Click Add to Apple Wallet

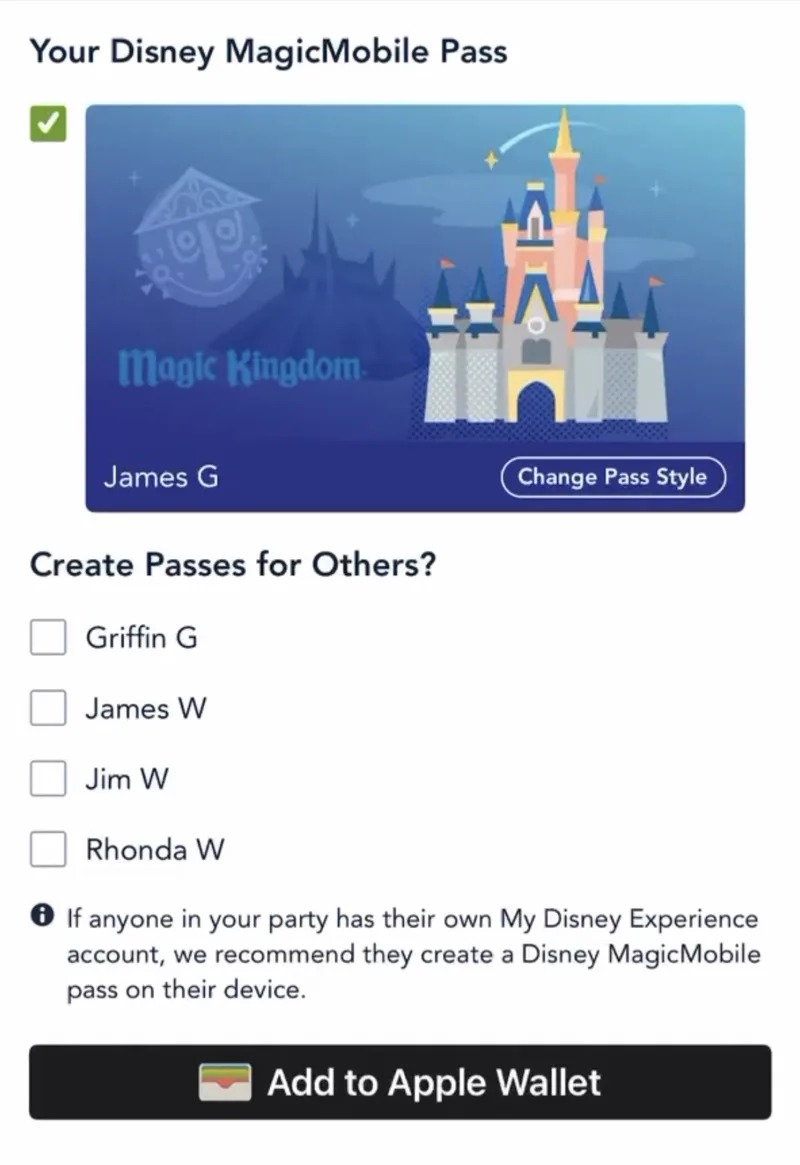(x=400, y=1081)
